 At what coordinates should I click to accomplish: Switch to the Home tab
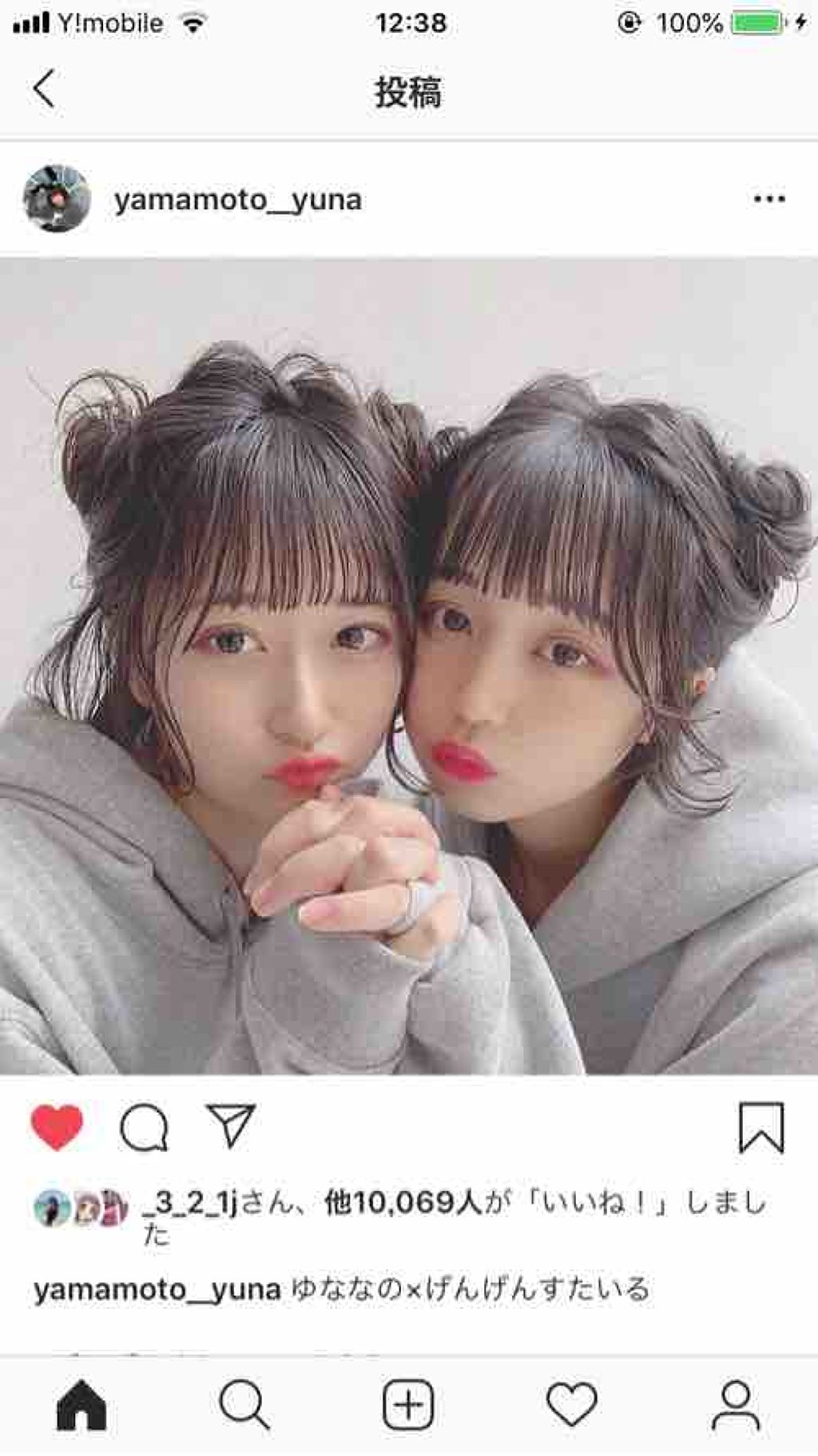click(x=81, y=1405)
